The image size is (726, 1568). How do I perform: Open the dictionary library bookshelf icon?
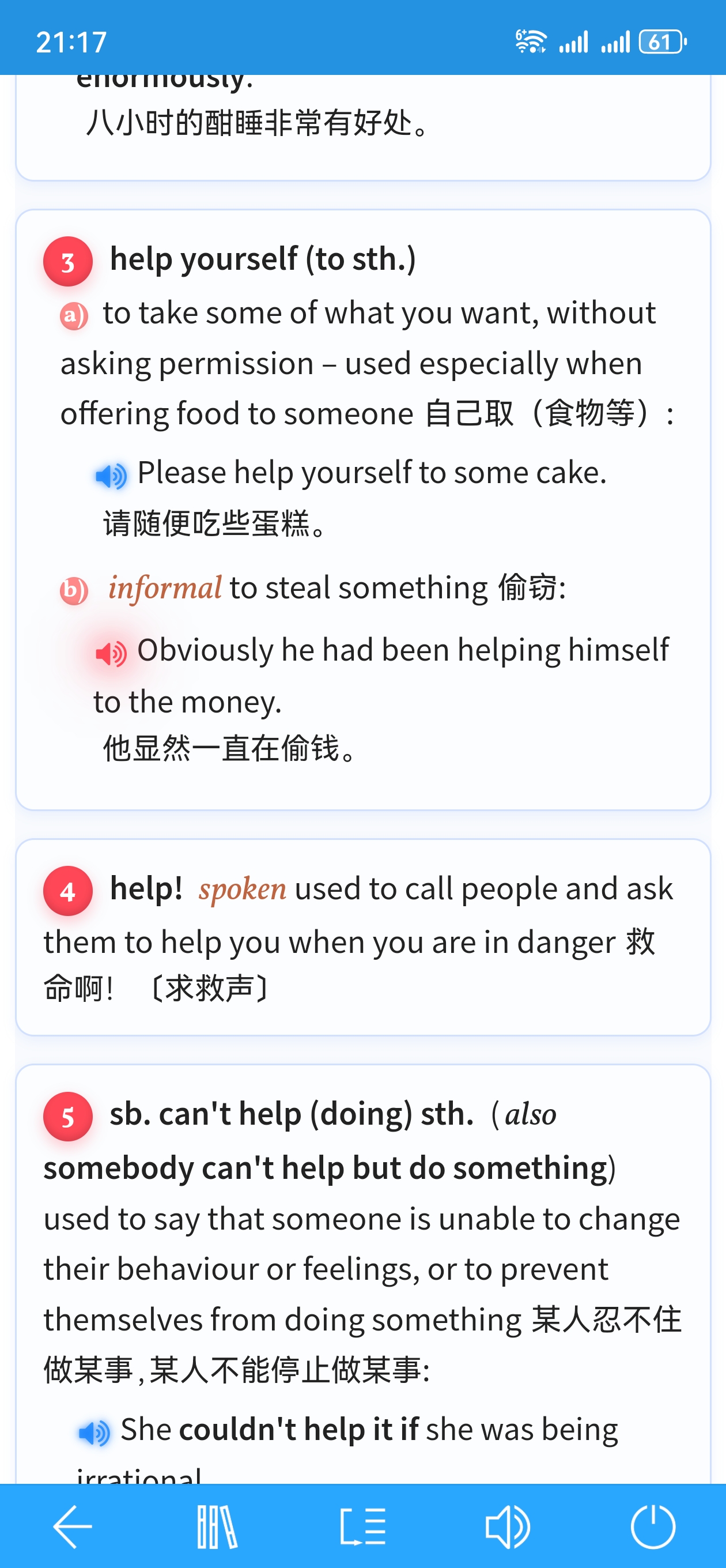217,1526
